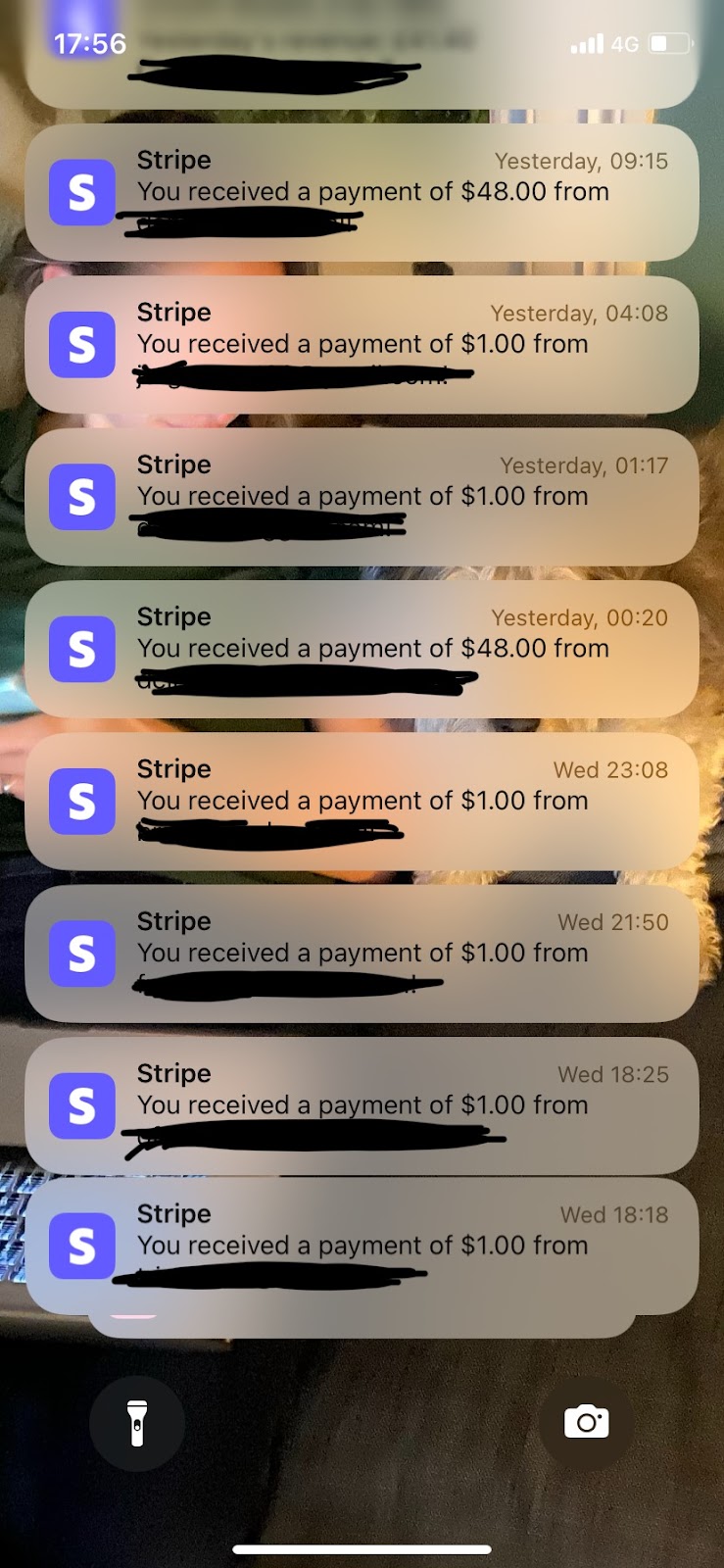Open the Stripe notification from Yesterday, 09:15

362,192
